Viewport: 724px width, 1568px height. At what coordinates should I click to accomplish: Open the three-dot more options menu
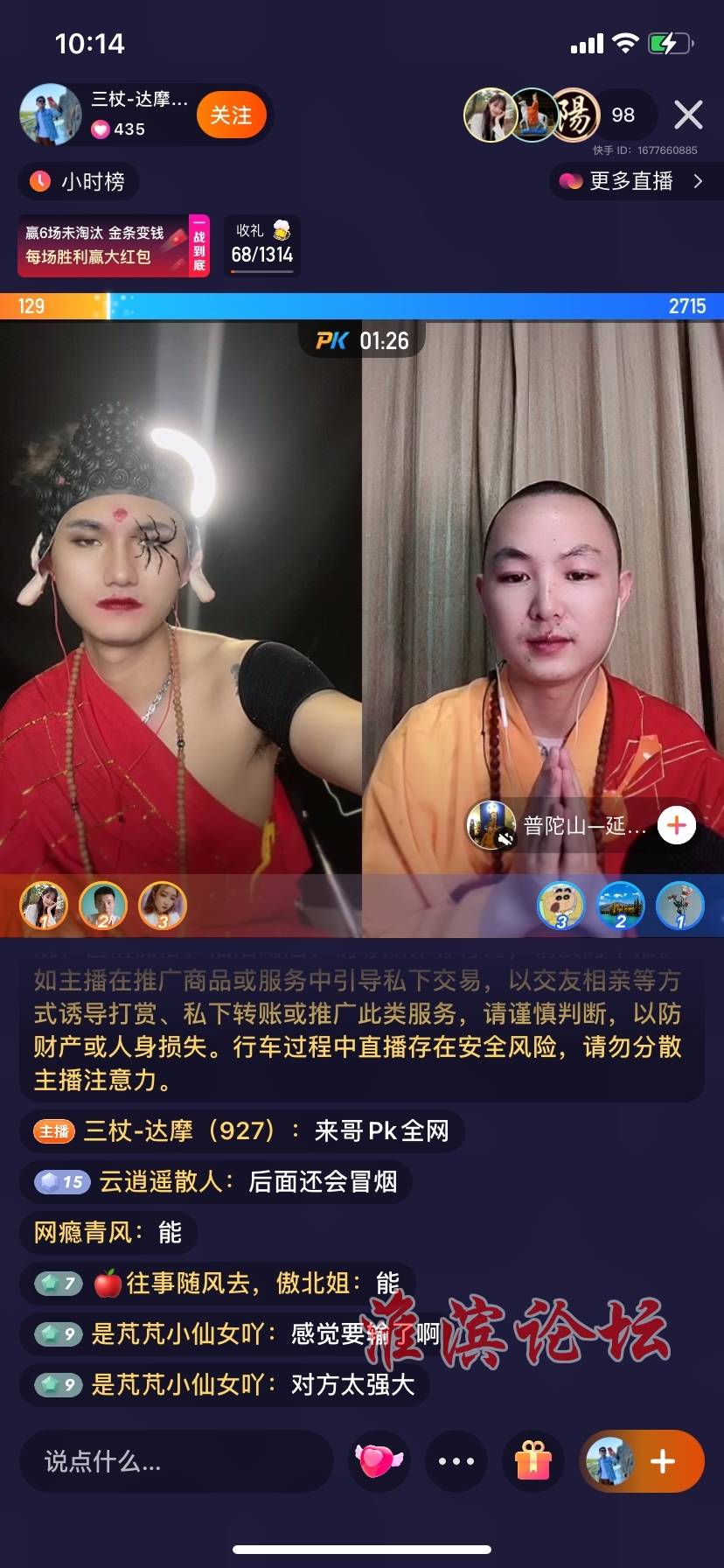click(x=456, y=1460)
